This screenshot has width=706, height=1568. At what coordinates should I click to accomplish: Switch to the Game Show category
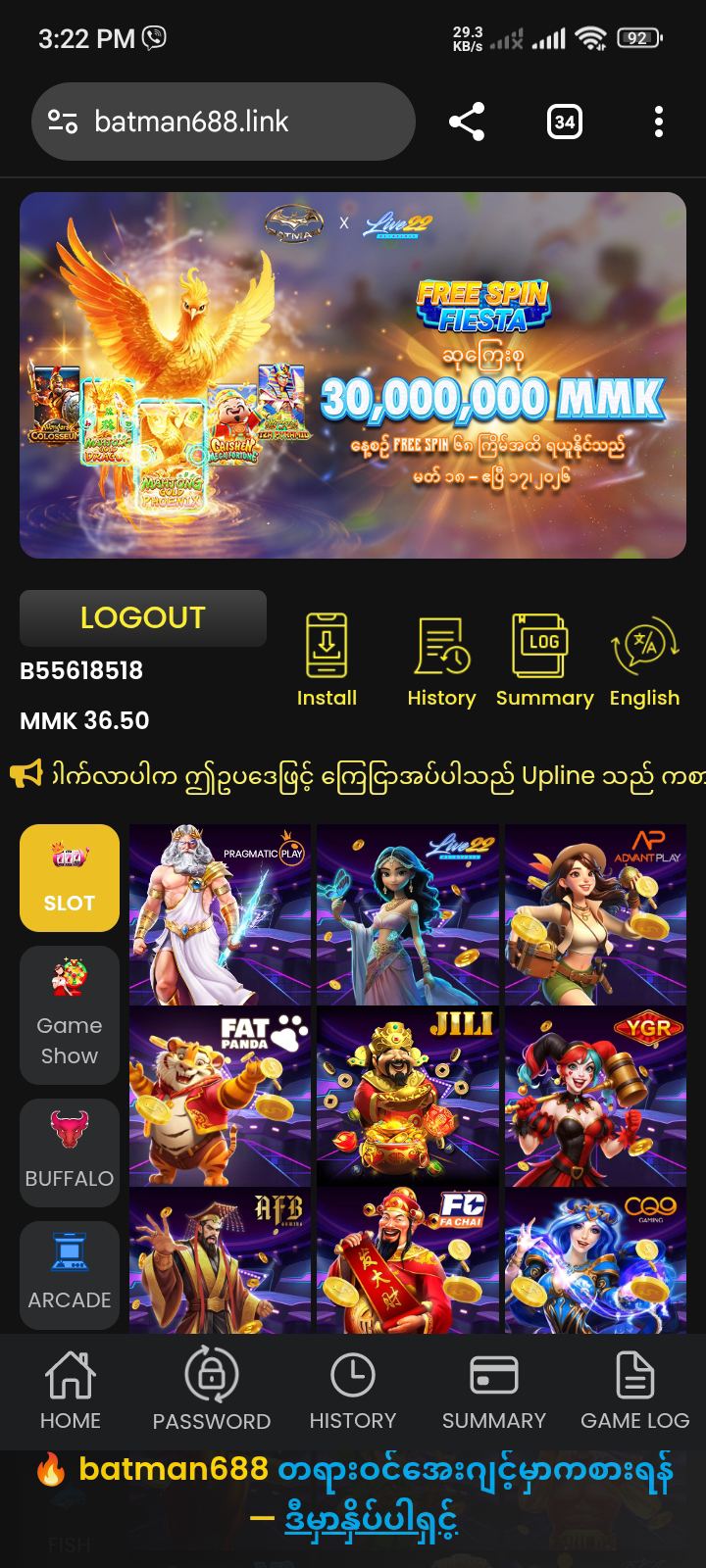[x=70, y=1015]
